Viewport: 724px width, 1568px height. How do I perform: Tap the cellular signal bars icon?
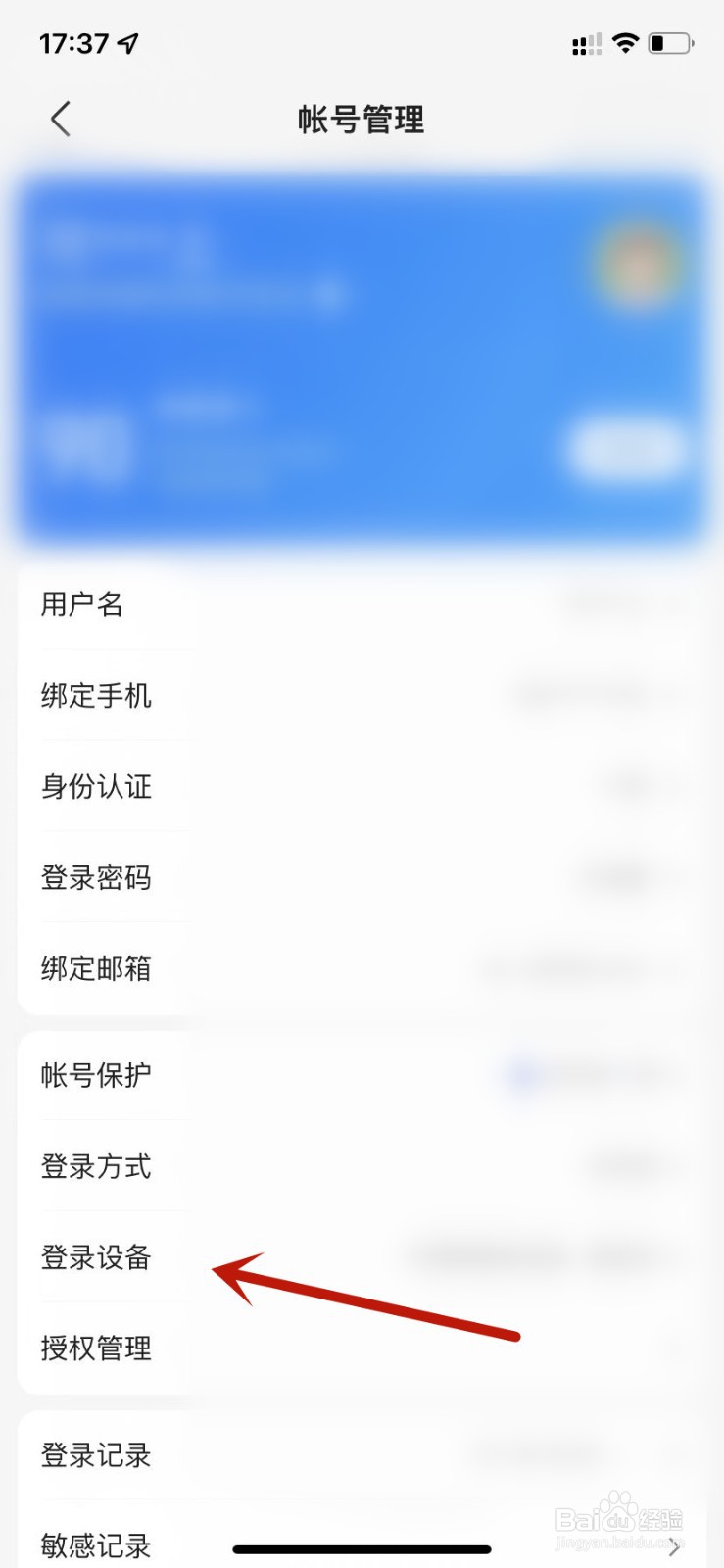pyautogui.click(x=585, y=44)
